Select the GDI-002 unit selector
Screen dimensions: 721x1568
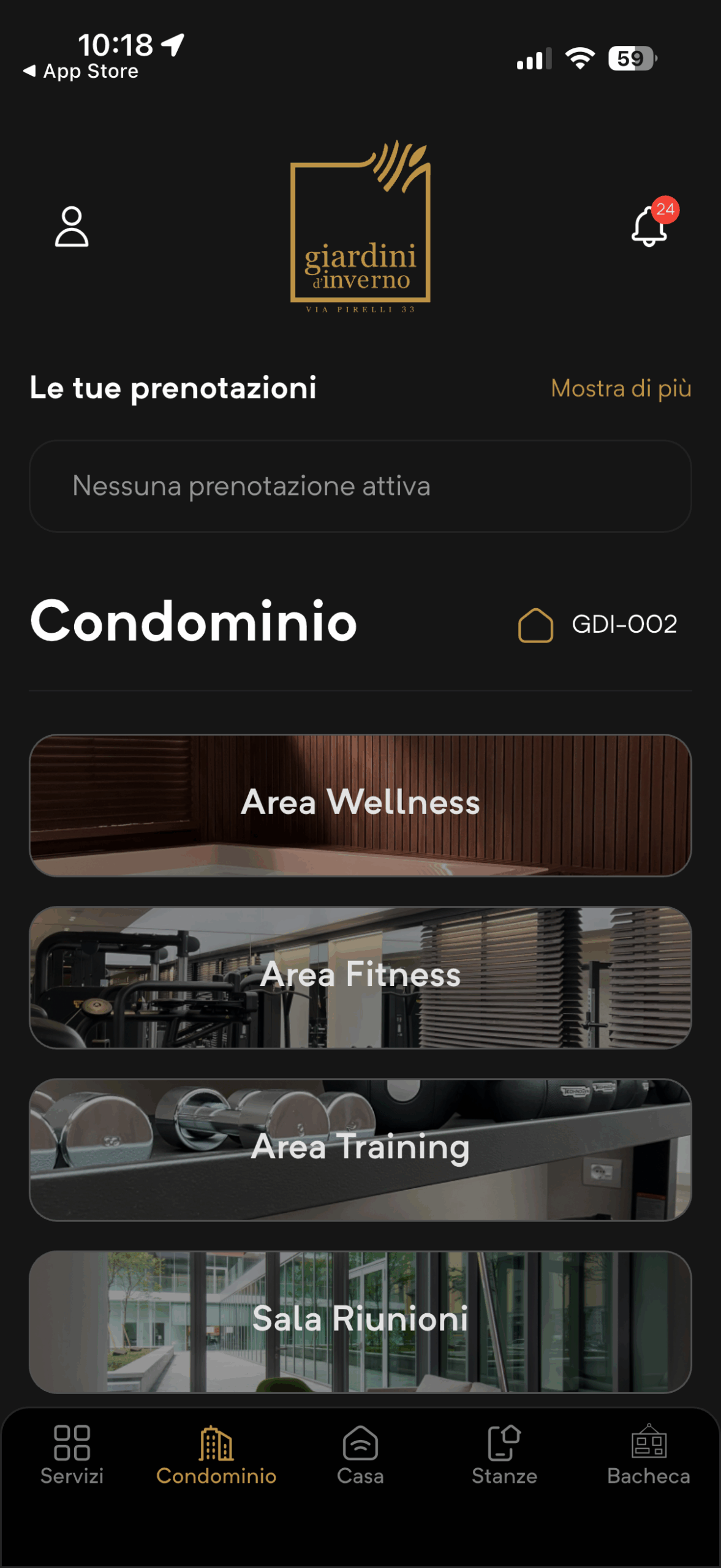598,625
